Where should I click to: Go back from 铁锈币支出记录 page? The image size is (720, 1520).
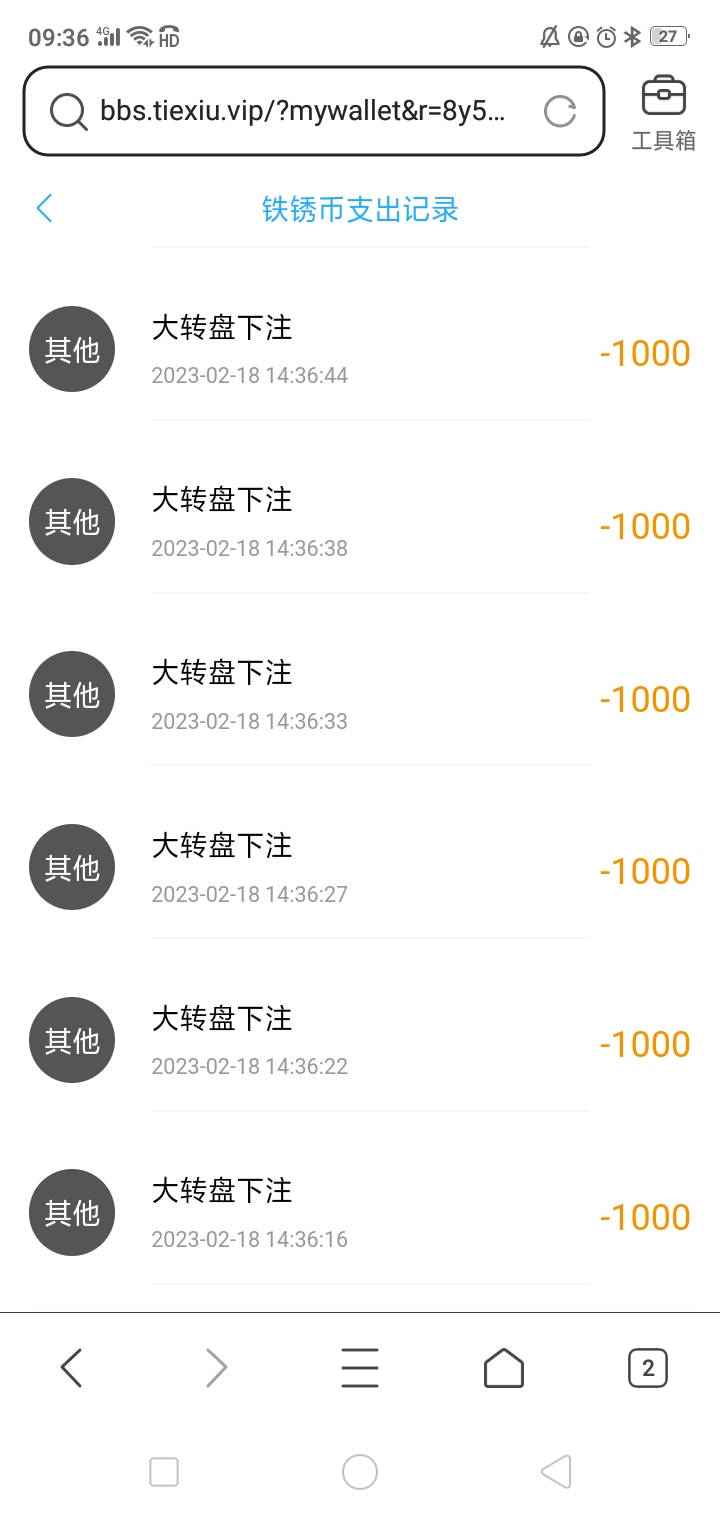pyautogui.click(x=44, y=209)
